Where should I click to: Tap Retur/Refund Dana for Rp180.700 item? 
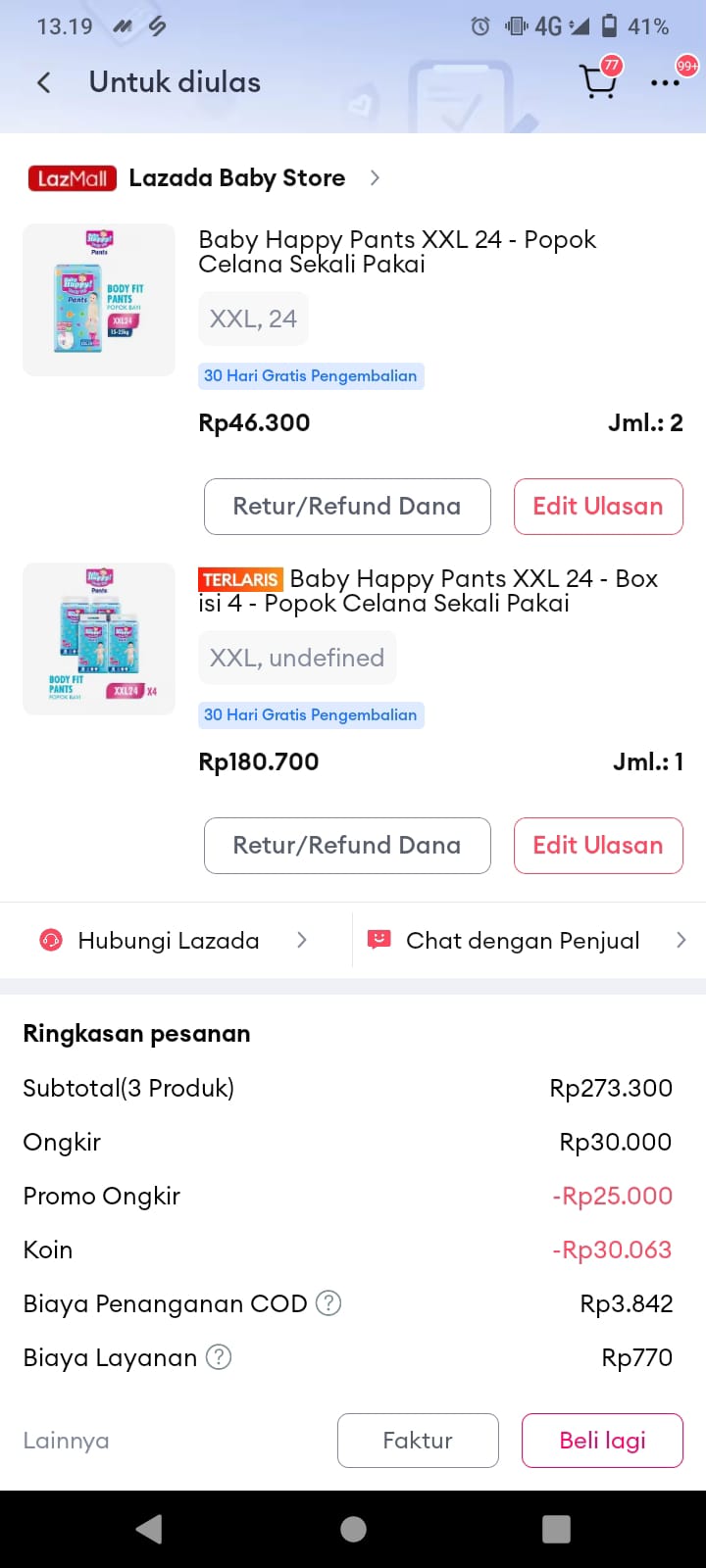[347, 846]
